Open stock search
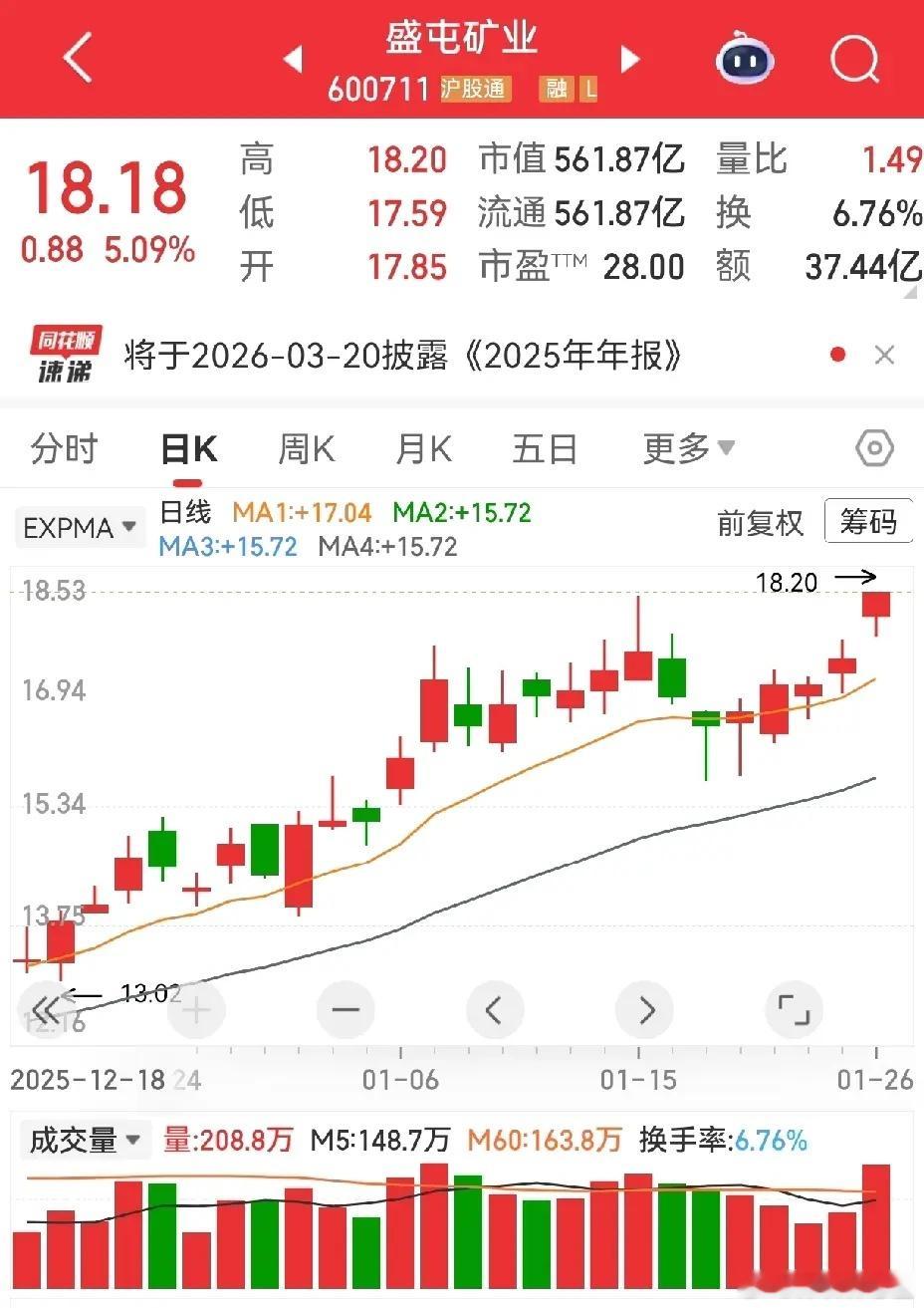 click(854, 59)
